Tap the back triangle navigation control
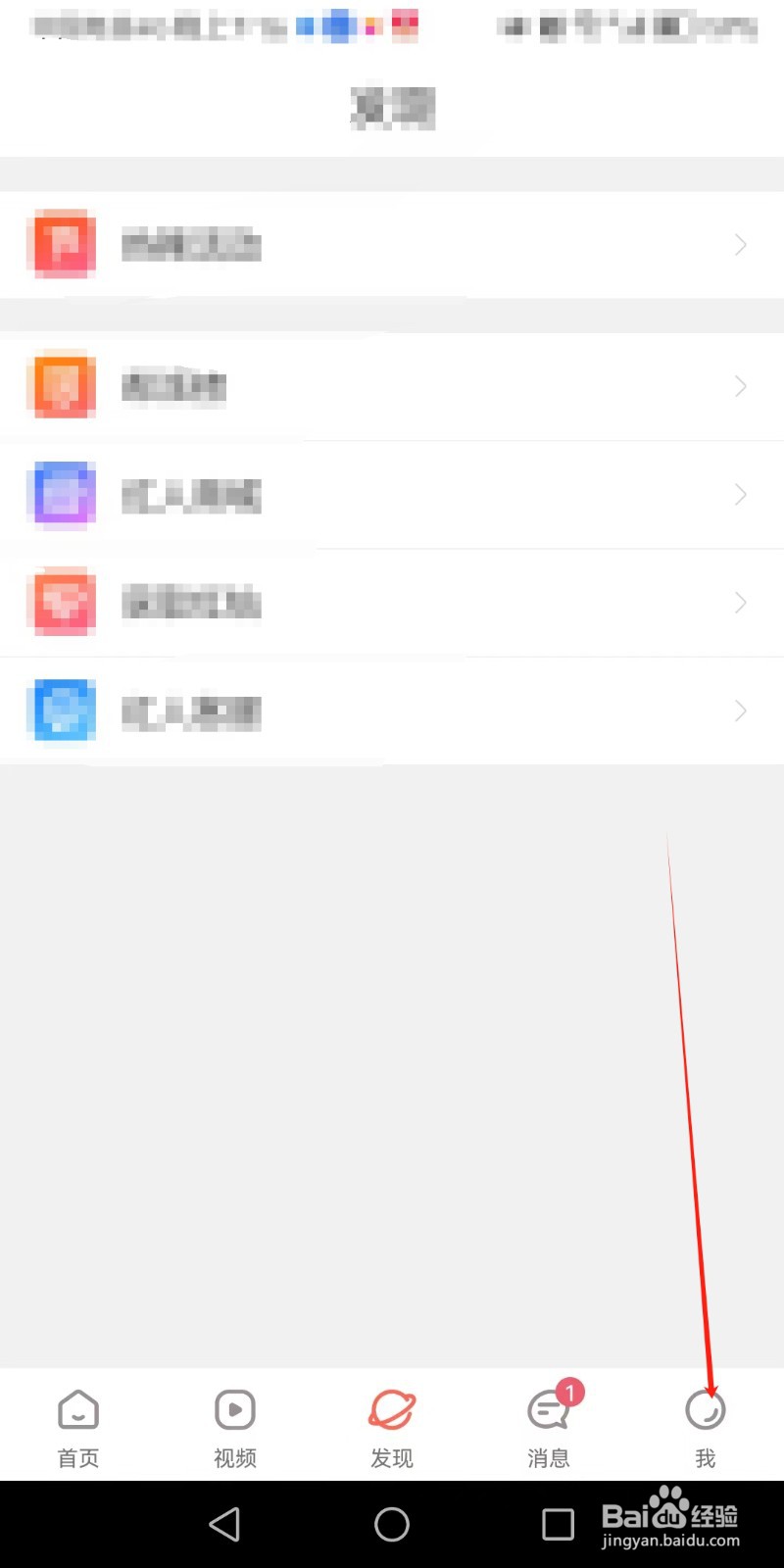784x1568 pixels. (225, 1524)
